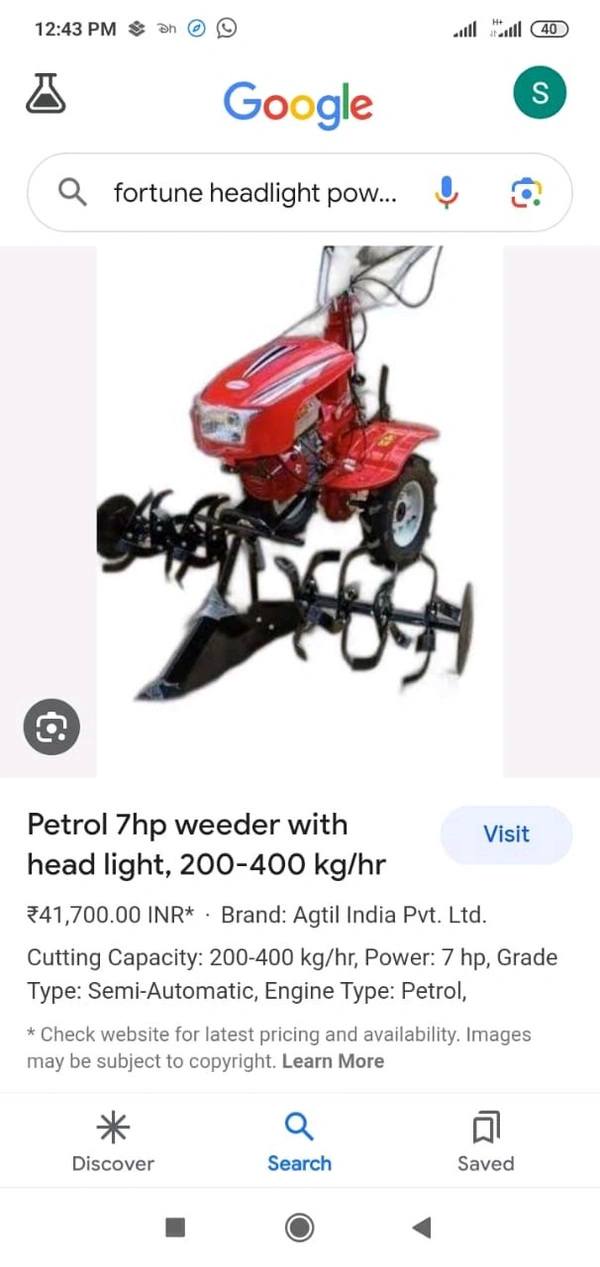Go to the phone home screen
Viewport: 600px width, 1267px height.
coord(299,1227)
